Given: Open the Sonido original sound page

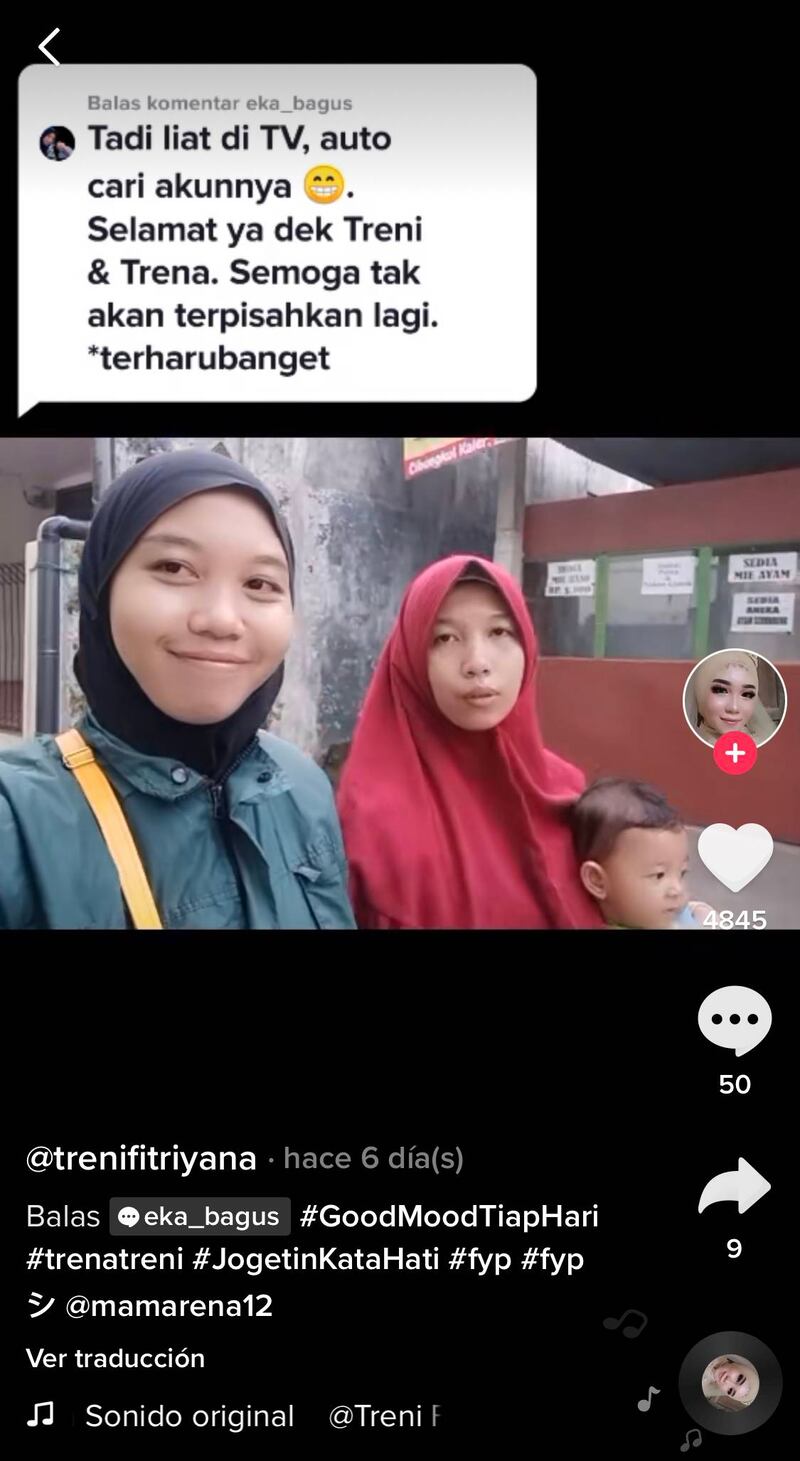Looking at the screenshot, I should [x=189, y=1416].
